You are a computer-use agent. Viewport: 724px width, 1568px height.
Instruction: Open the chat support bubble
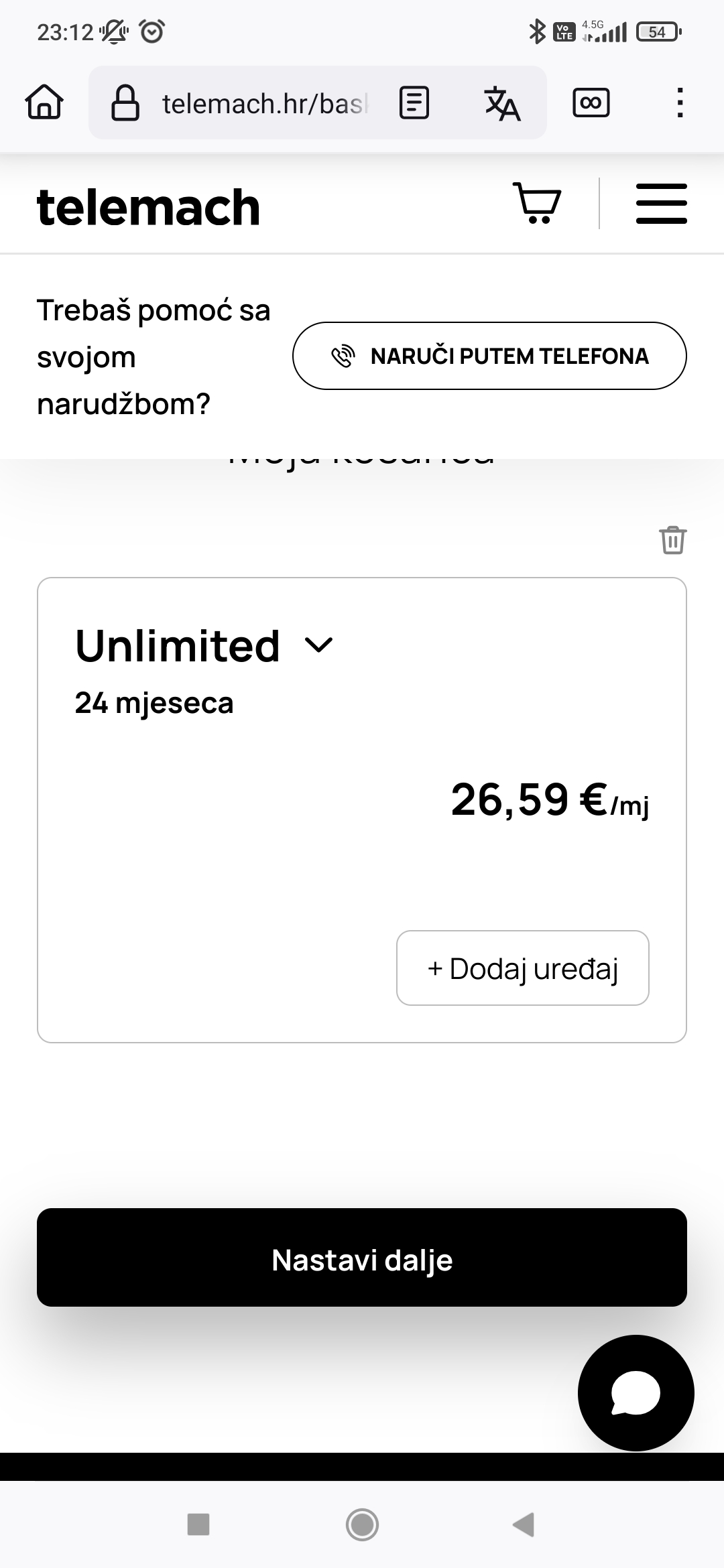636,1393
